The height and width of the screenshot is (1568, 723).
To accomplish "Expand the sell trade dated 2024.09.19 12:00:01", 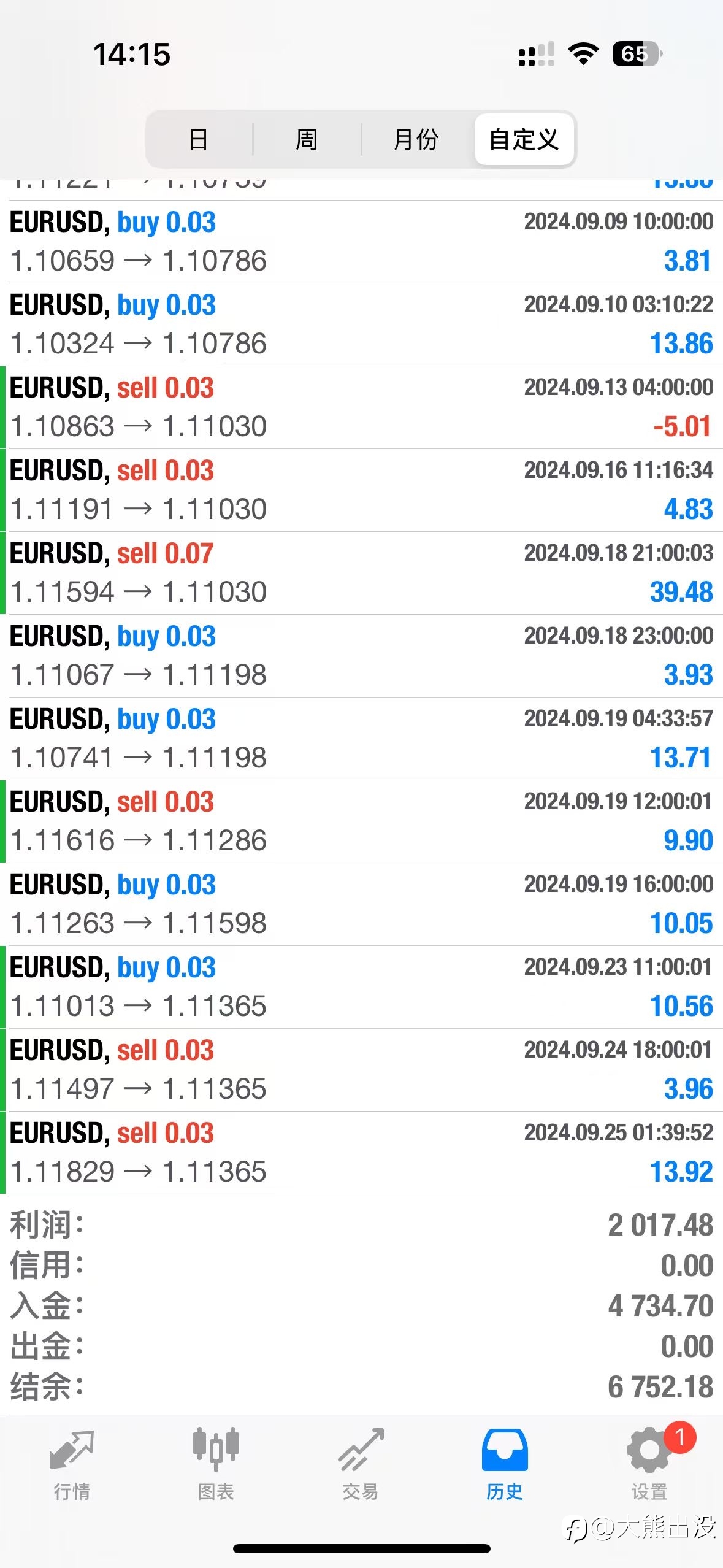I will tap(361, 821).
